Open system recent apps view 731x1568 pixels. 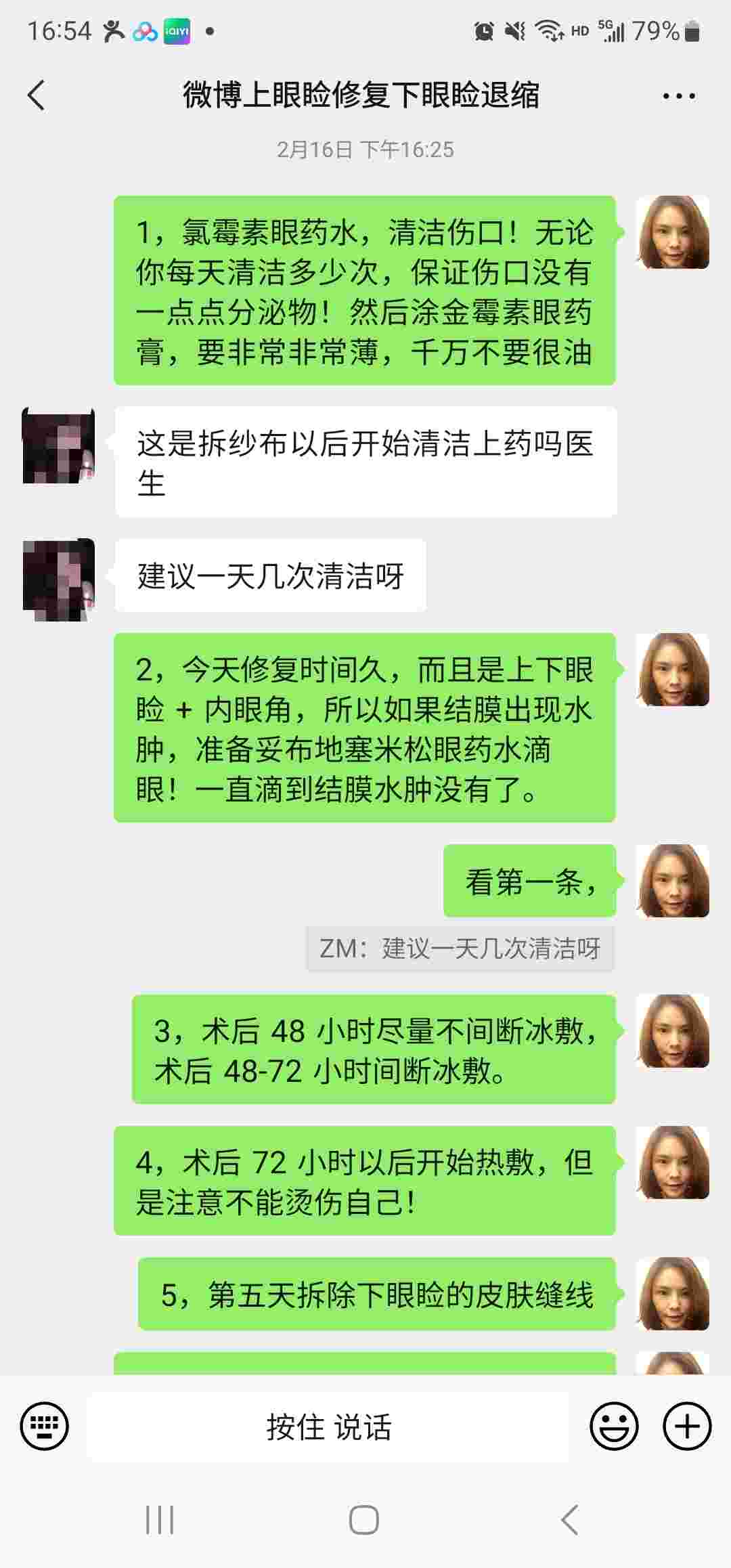[160, 1520]
